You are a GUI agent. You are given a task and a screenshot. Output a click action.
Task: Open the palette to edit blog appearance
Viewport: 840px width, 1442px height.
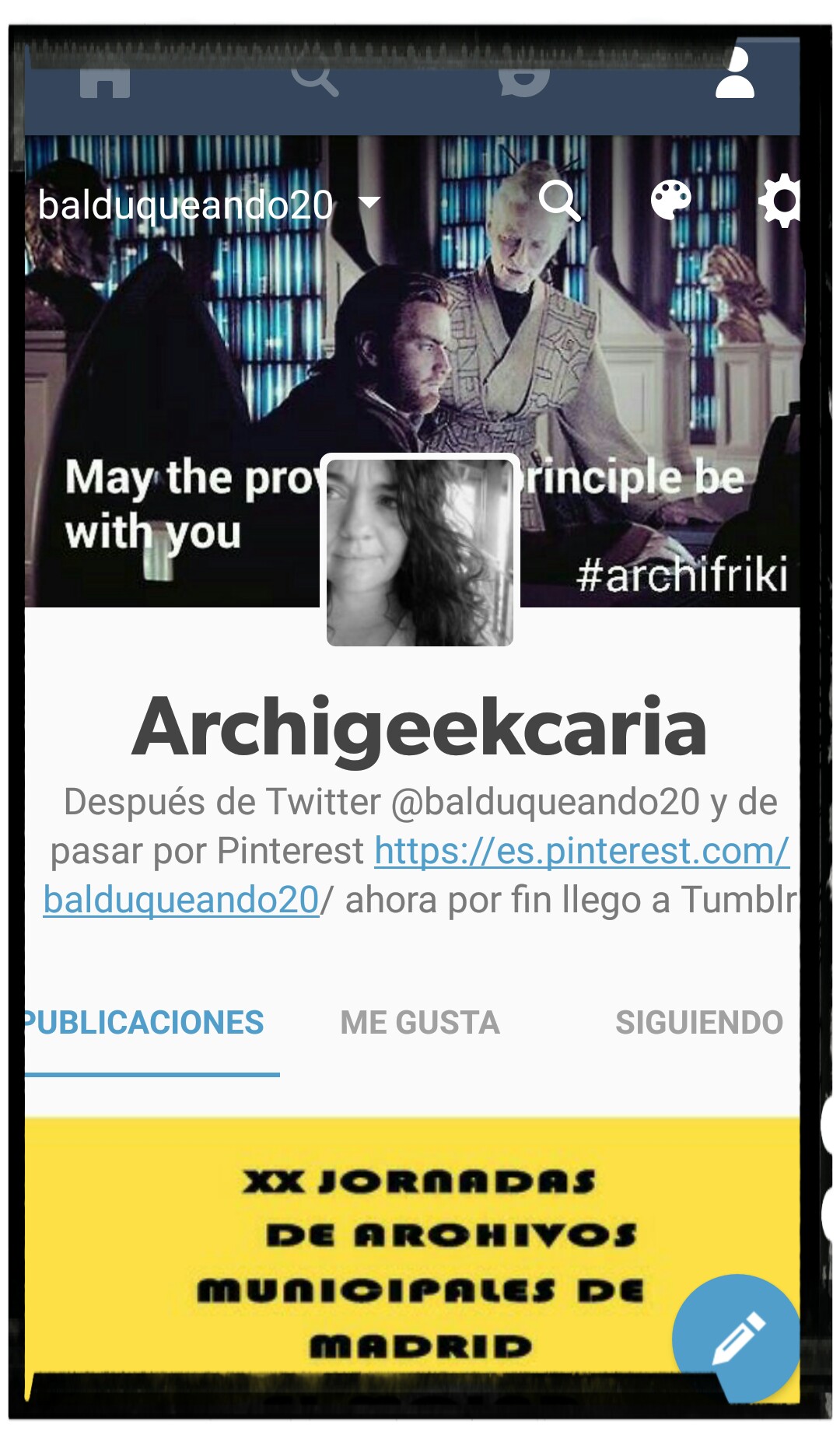pyautogui.click(x=670, y=201)
